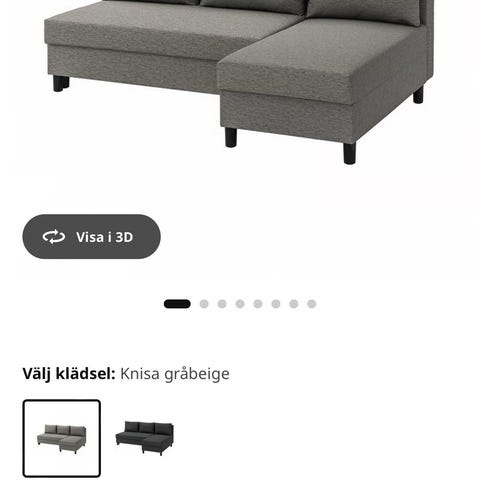The height and width of the screenshot is (480, 480).
Task: Jump to the last image indicator dot
Action: [x=312, y=304]
